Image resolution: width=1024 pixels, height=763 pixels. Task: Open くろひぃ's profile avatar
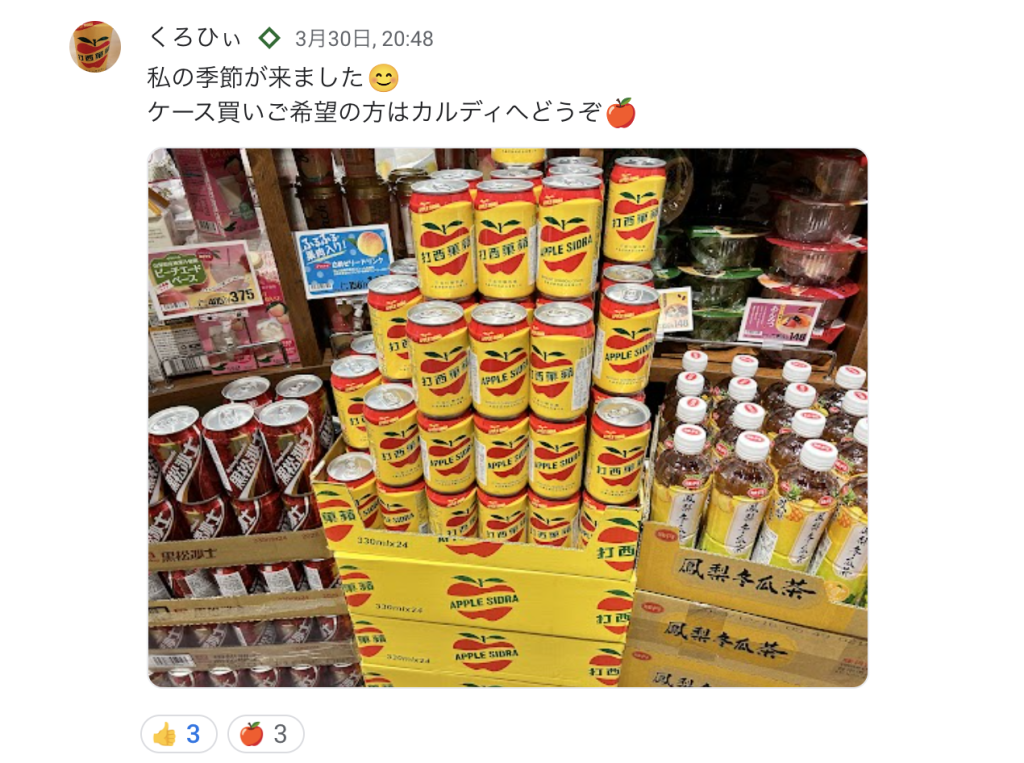[x=95, y=47]
